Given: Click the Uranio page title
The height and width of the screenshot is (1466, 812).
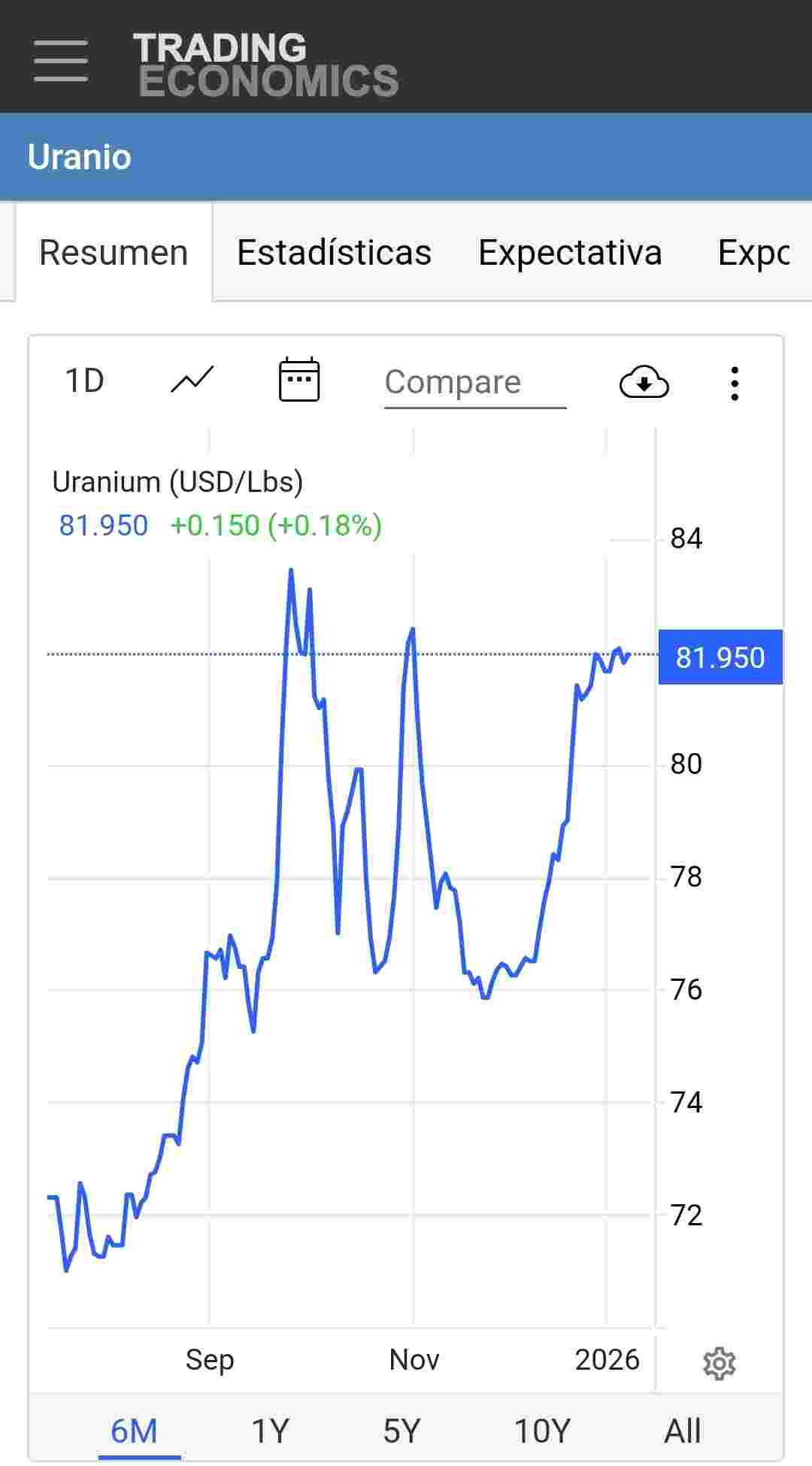Looking at the screenshot, I should tap(80, 157).
